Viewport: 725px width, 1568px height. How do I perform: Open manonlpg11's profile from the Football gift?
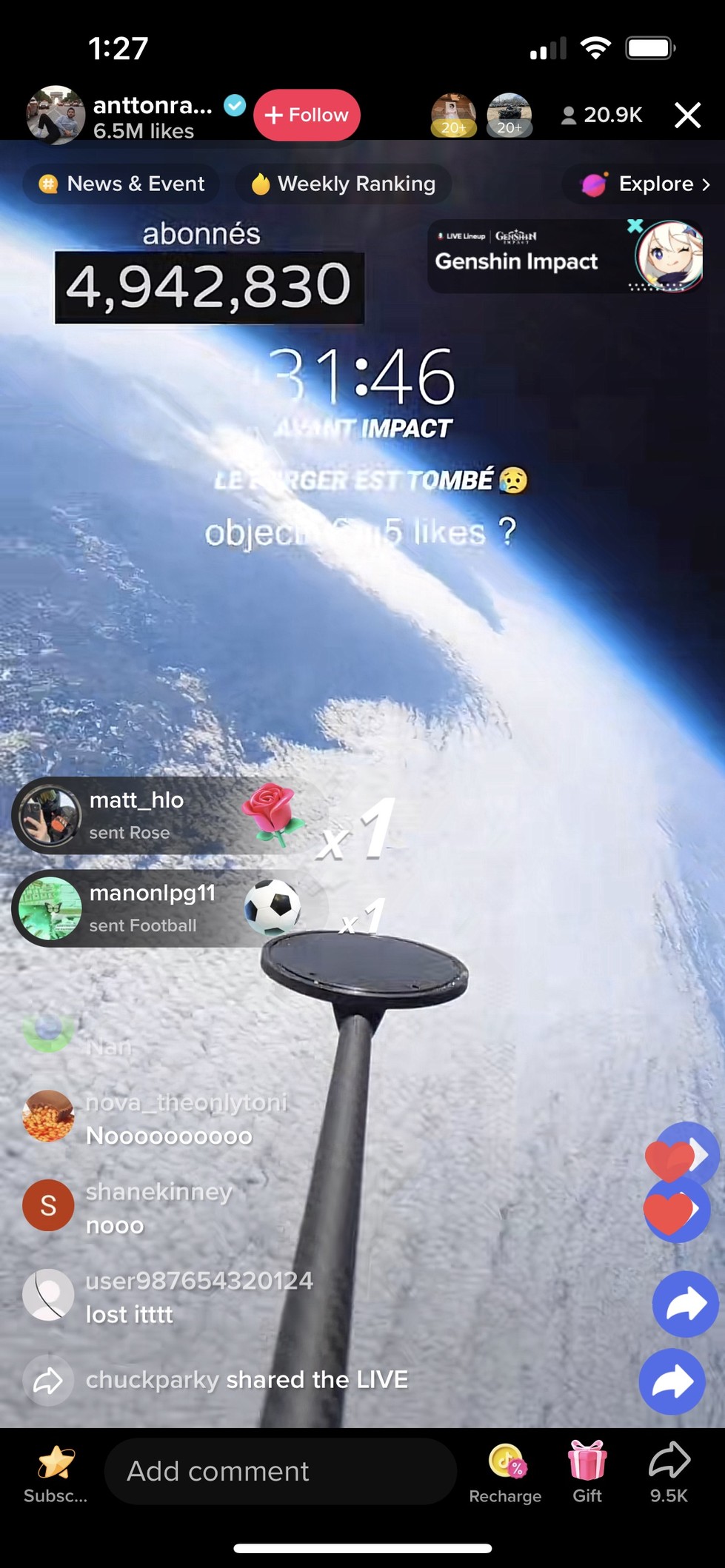tap(50, 908)
